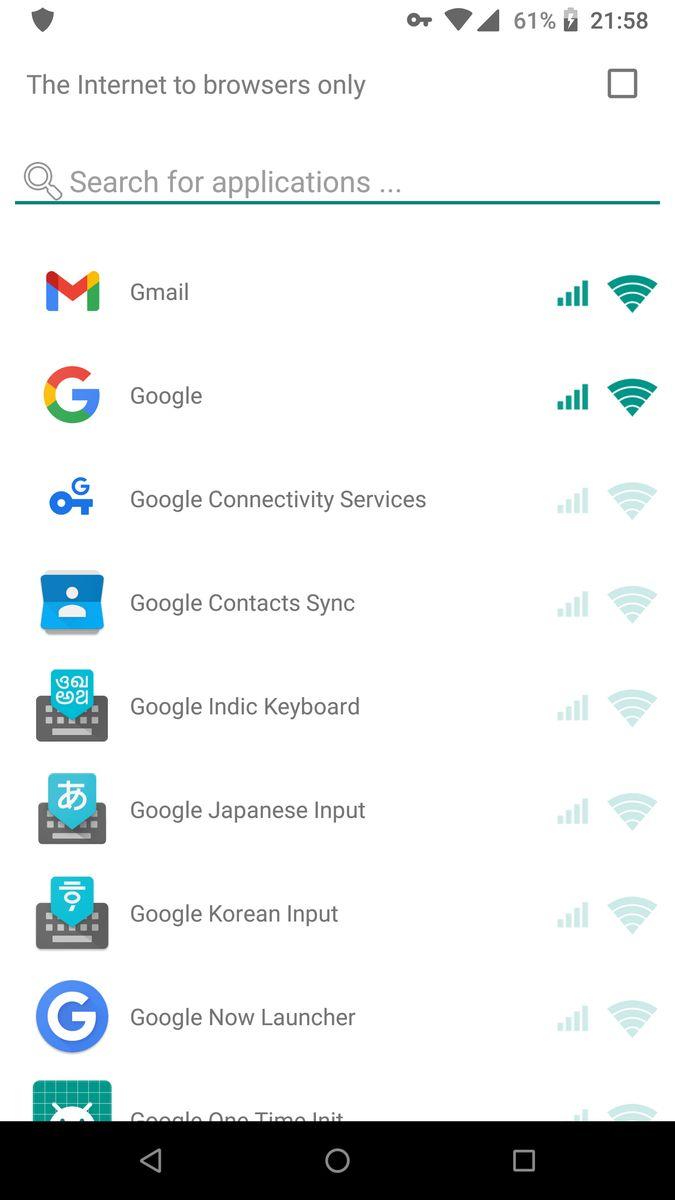Open recent apps from navigation bar
The height and width of the screenshot is (1200, 675).
pyautogui.click(x=523, y=1160)
